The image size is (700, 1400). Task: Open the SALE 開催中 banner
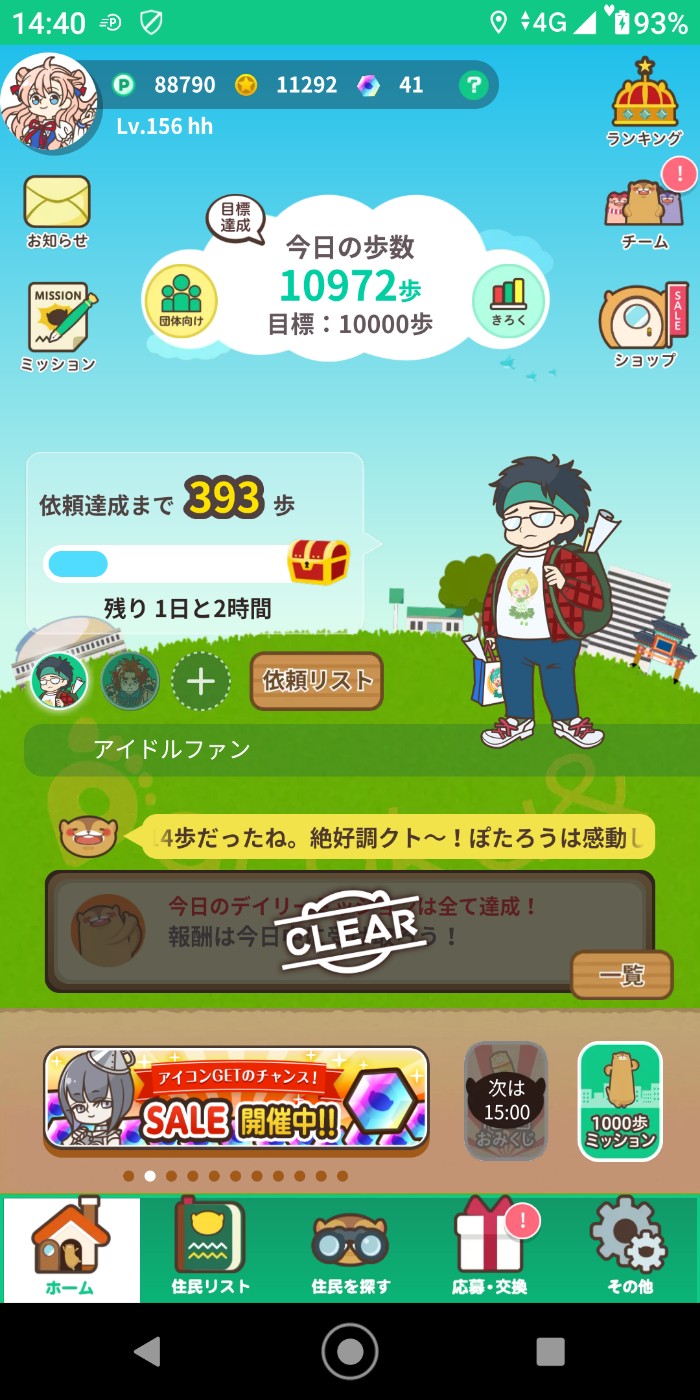pyautogui.click(x=236, y=1100)
